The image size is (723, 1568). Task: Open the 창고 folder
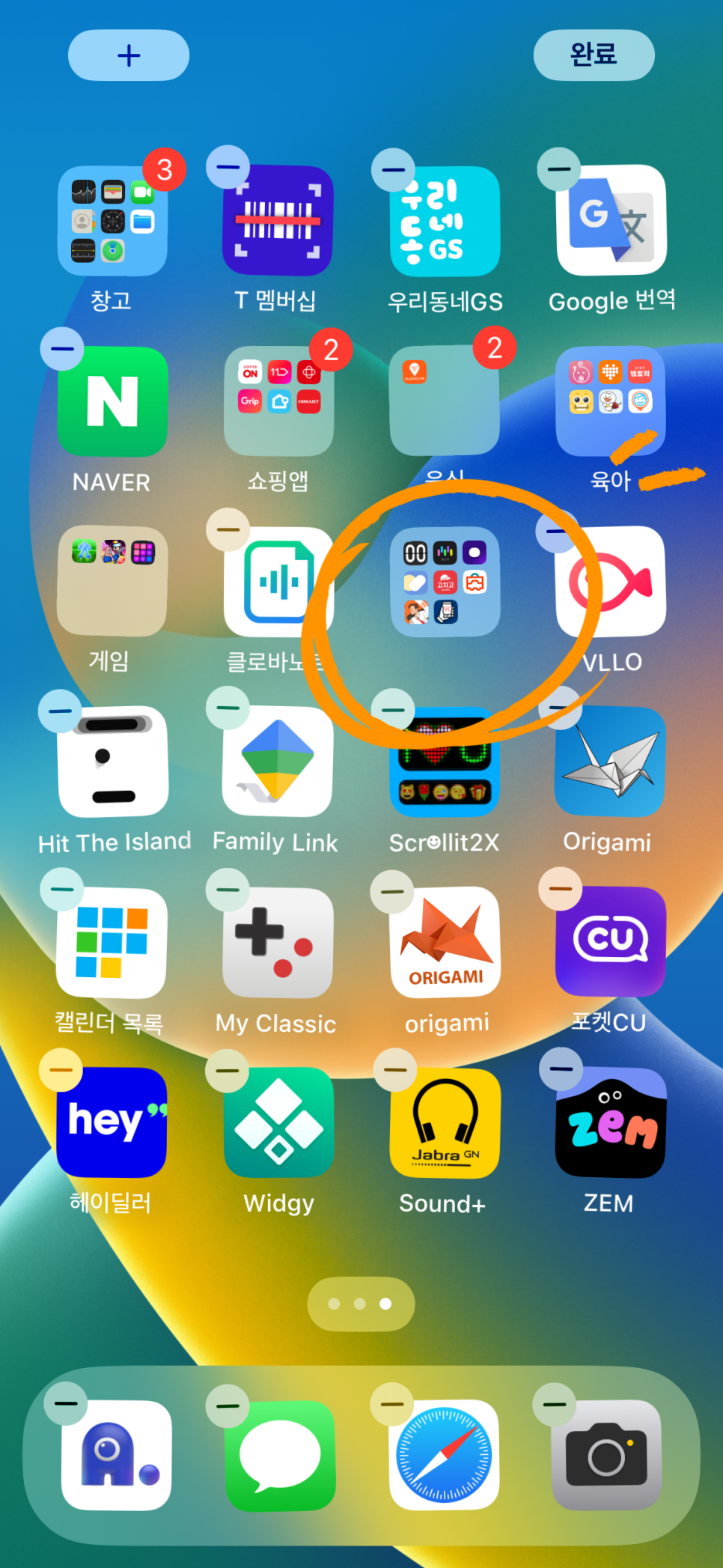[112, 221]
